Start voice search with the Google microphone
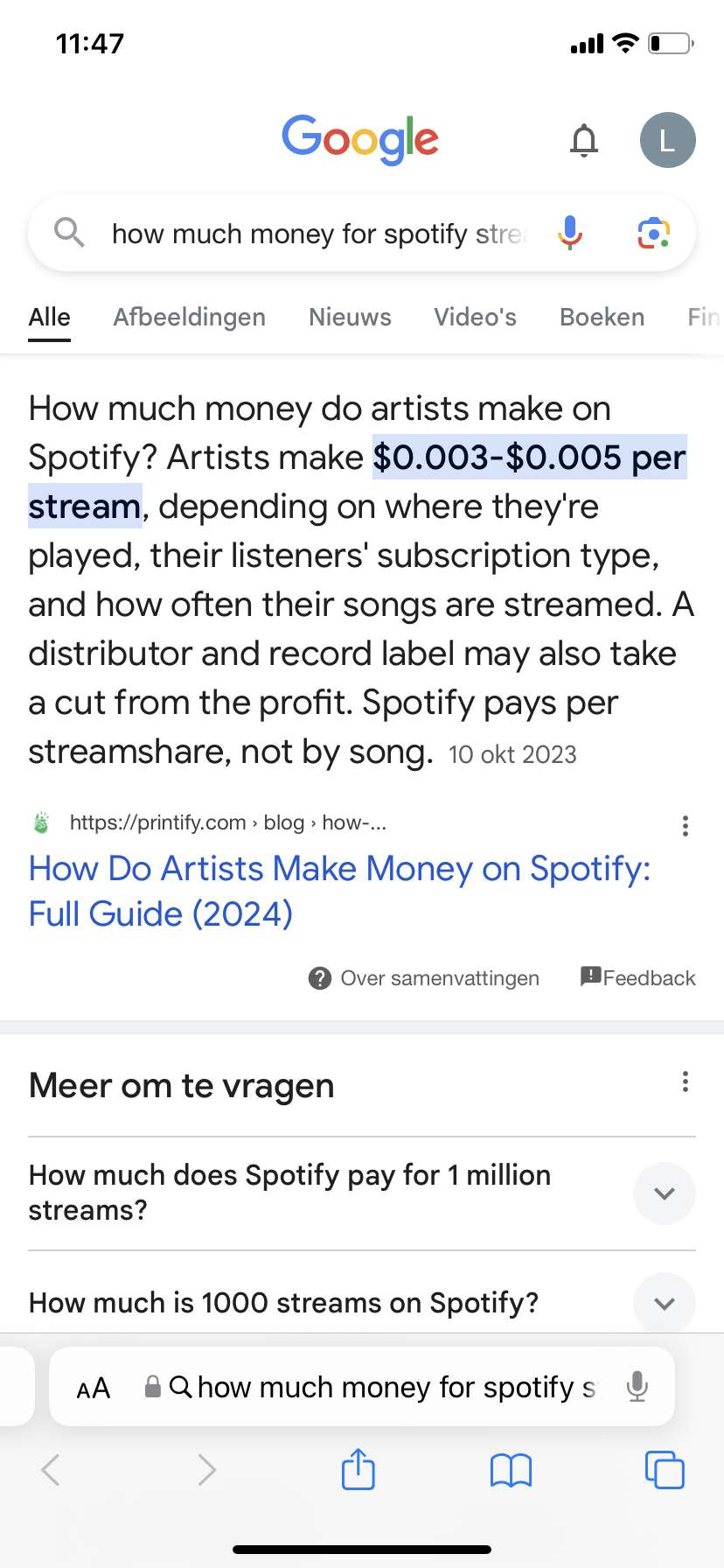Screen dimensions: 724x1568 click(570, 233)
